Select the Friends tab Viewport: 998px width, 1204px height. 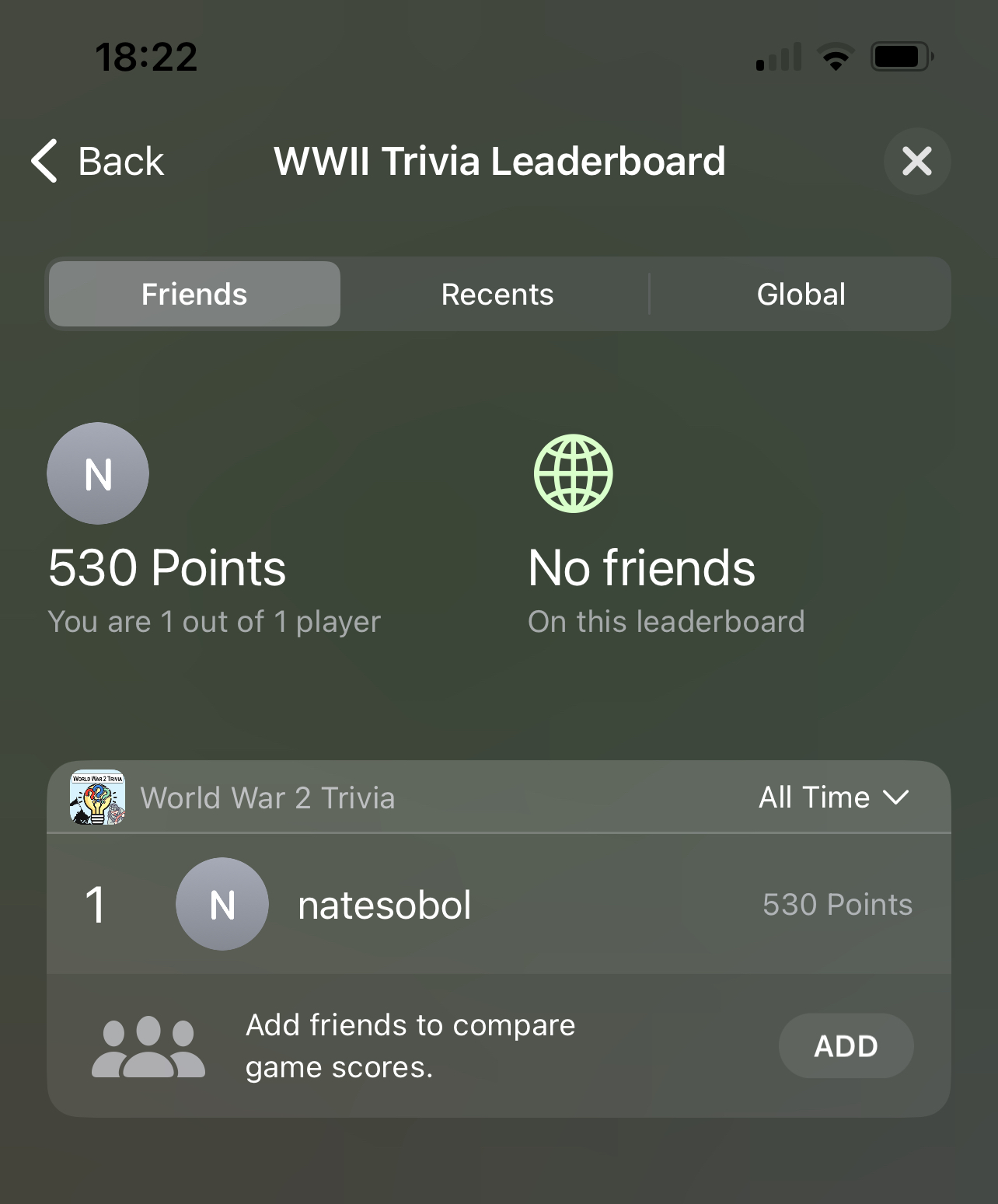[194, 295]
